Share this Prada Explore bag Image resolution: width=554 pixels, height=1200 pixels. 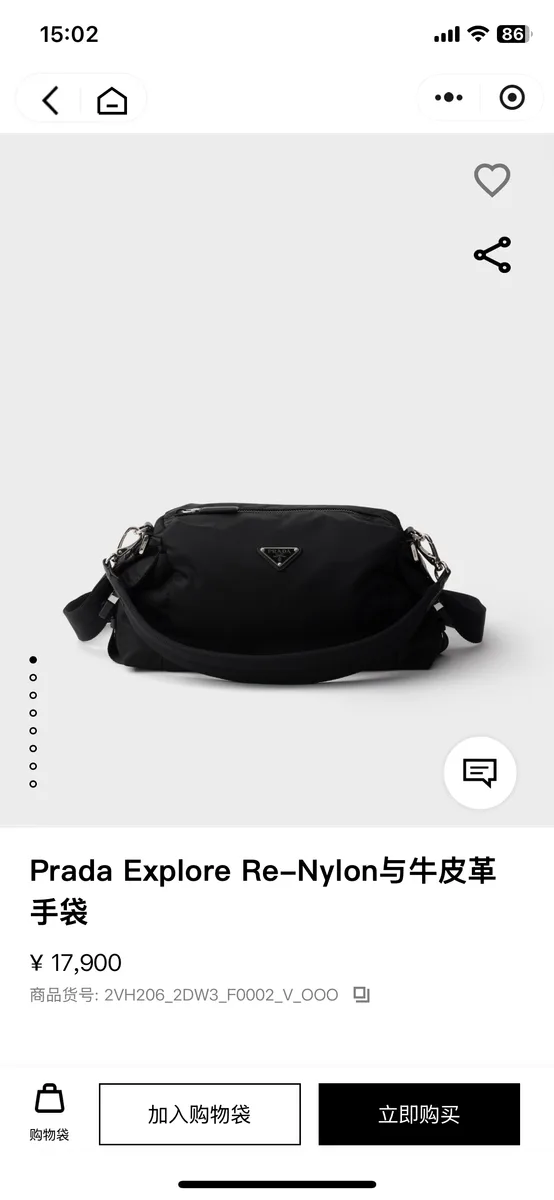[492, 255]
